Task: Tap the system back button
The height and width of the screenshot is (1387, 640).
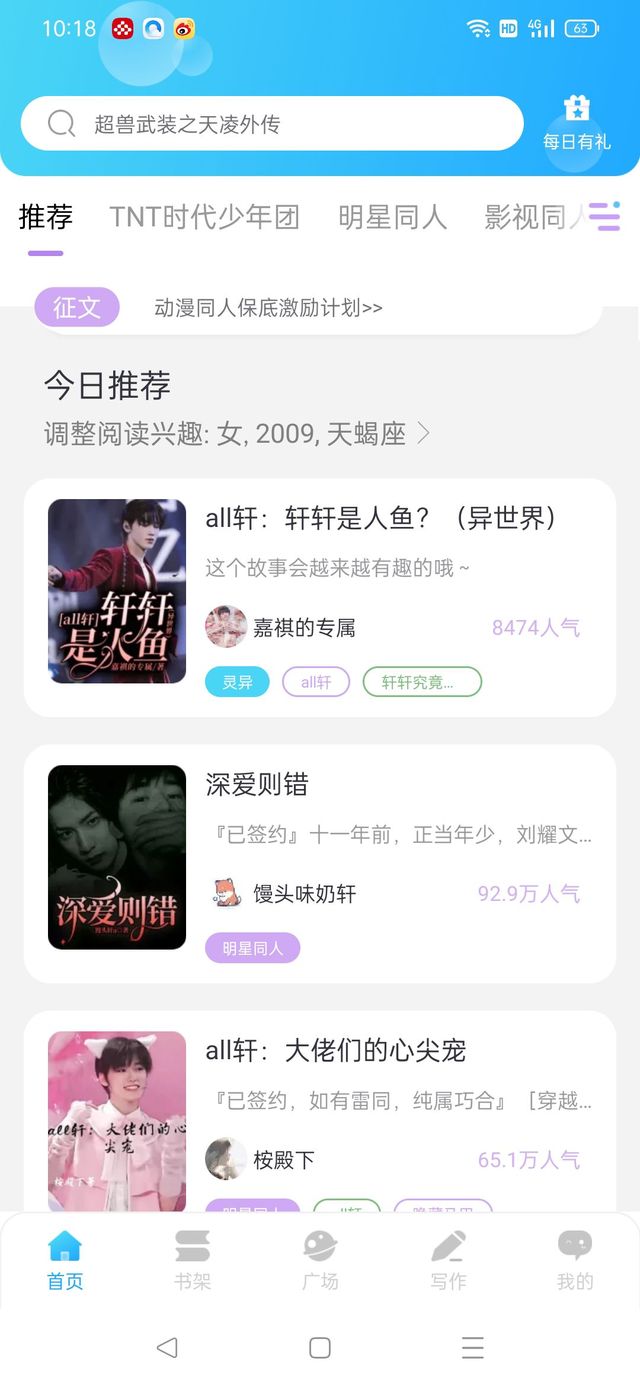Action: coord(167,1348)
